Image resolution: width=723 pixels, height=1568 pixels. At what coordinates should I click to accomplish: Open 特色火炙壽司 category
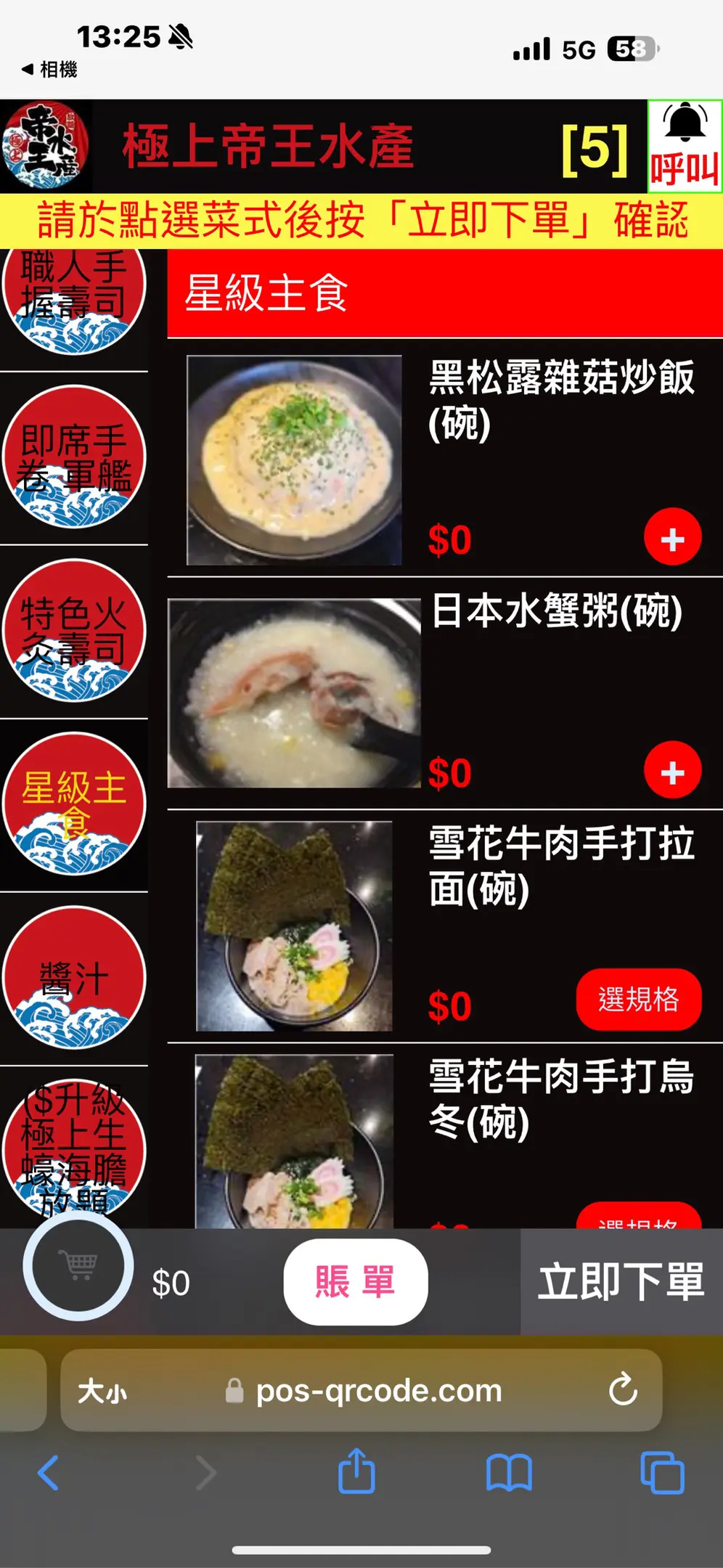coord(74,630)
